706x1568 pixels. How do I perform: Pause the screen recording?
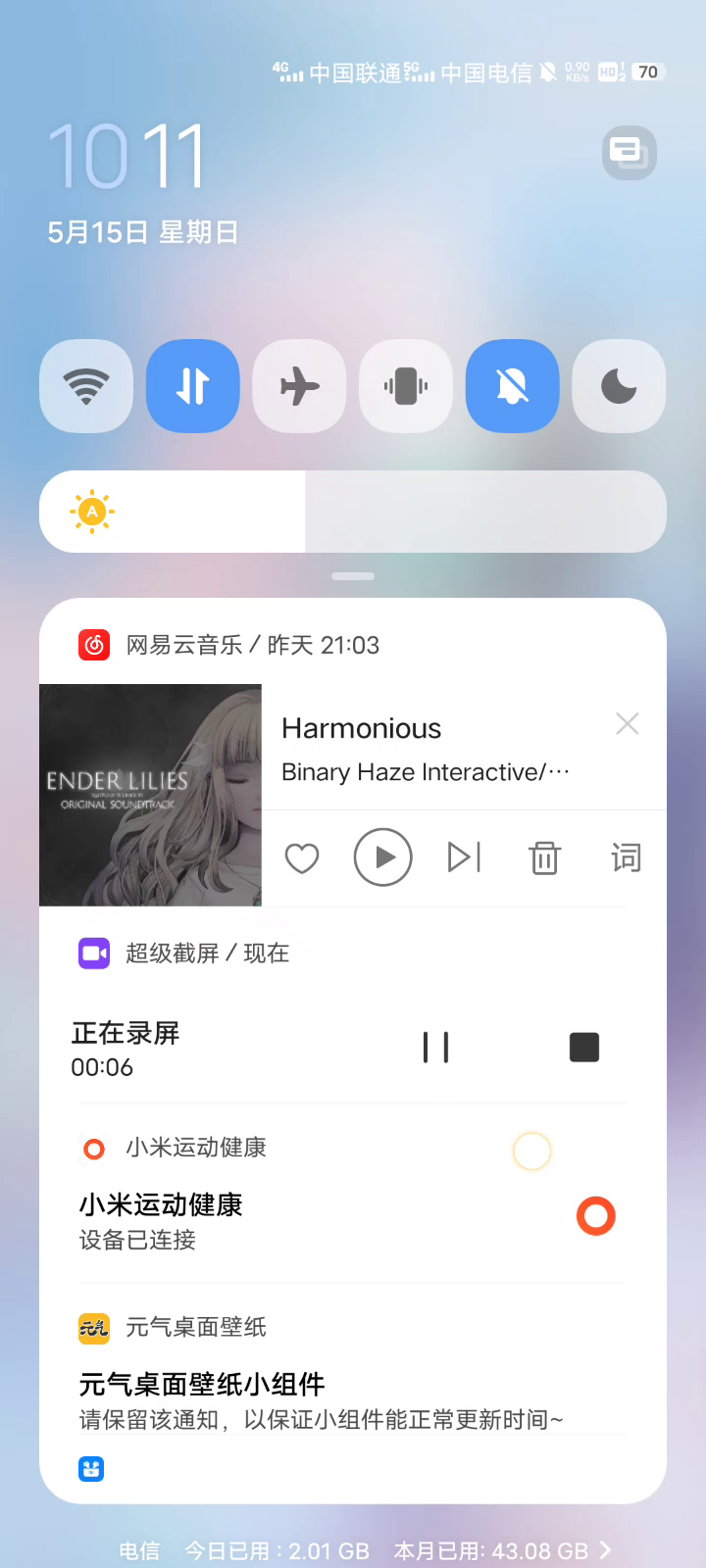point(435,1048)
